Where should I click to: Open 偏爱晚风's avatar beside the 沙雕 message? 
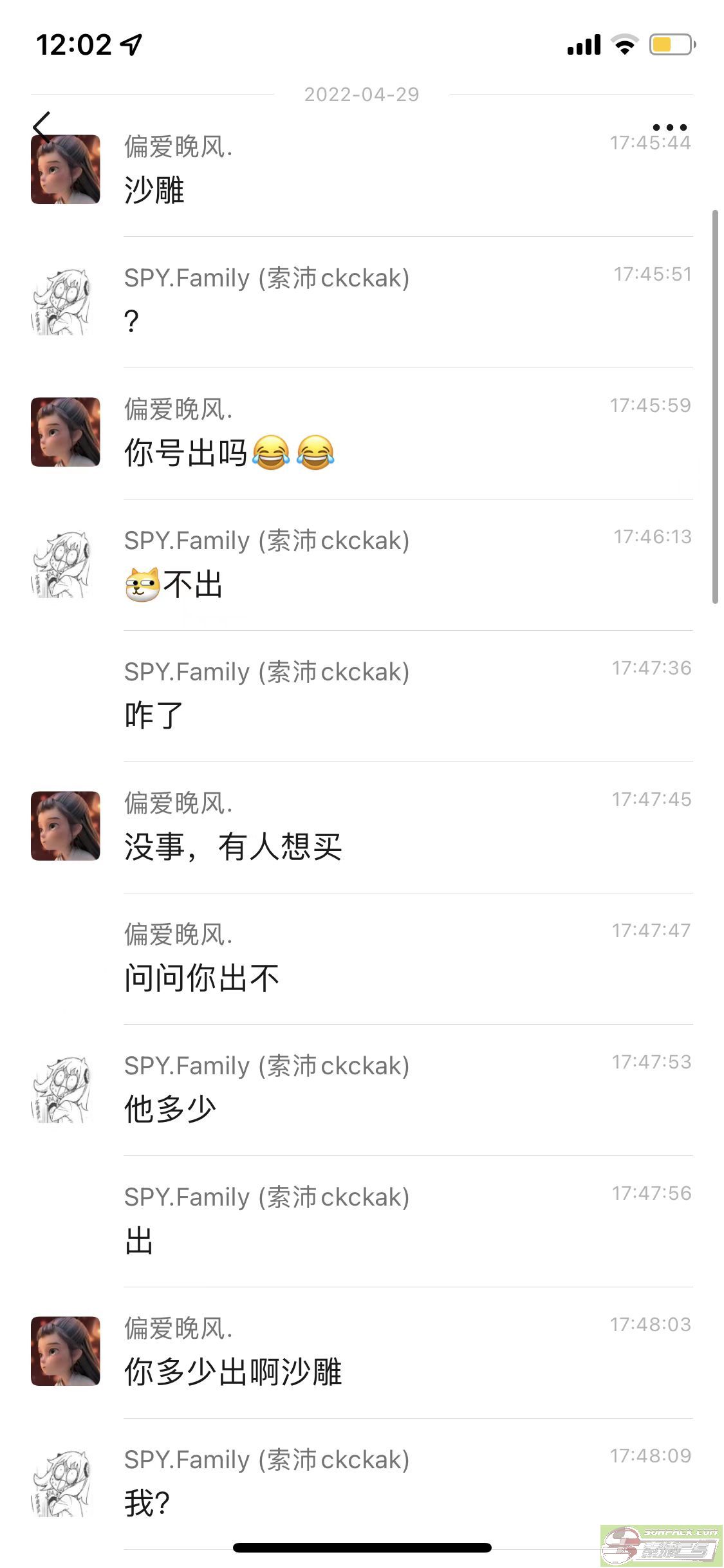tap(66, 170)
